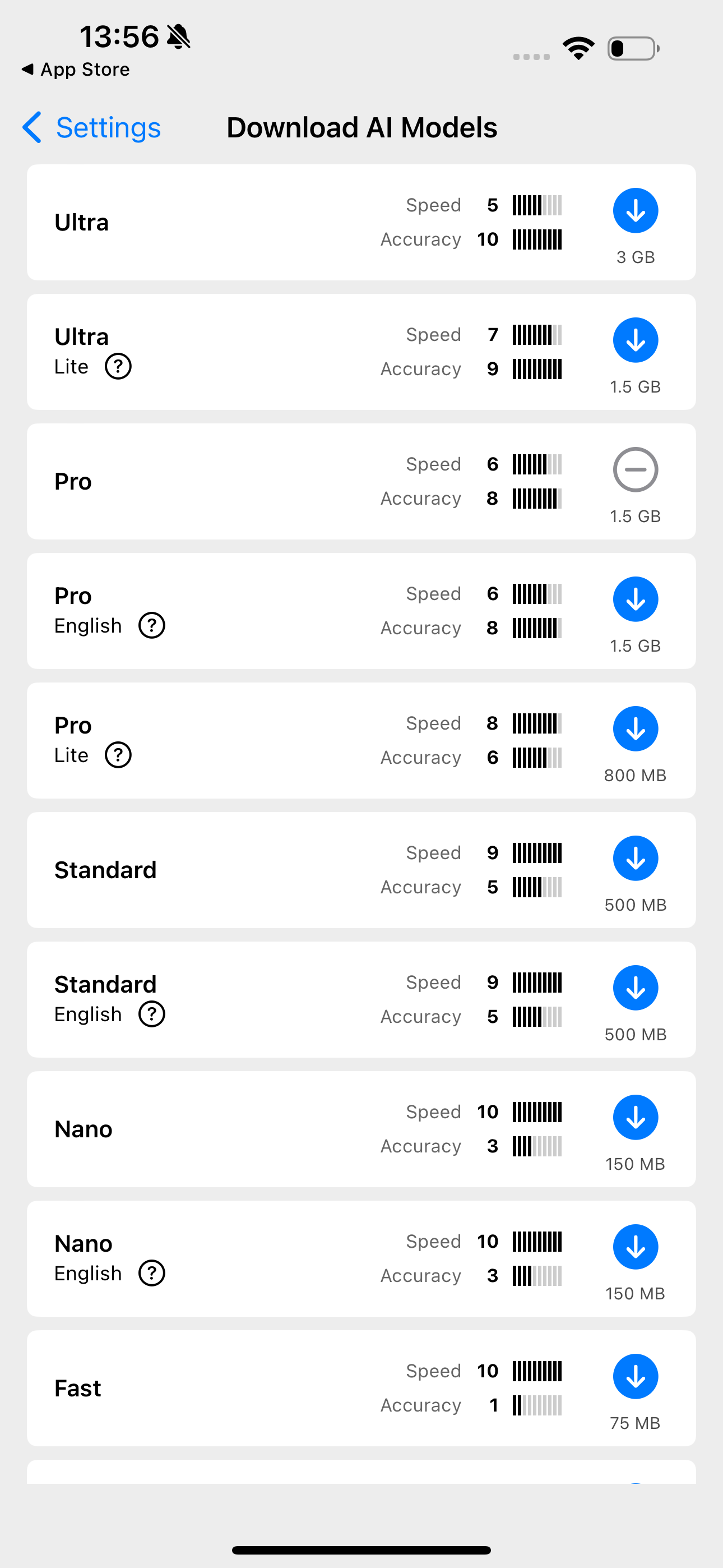Show help for Nano English
Image resolution: width=723 pixels, height=1568 pixels.
(x=151, y=1274)
